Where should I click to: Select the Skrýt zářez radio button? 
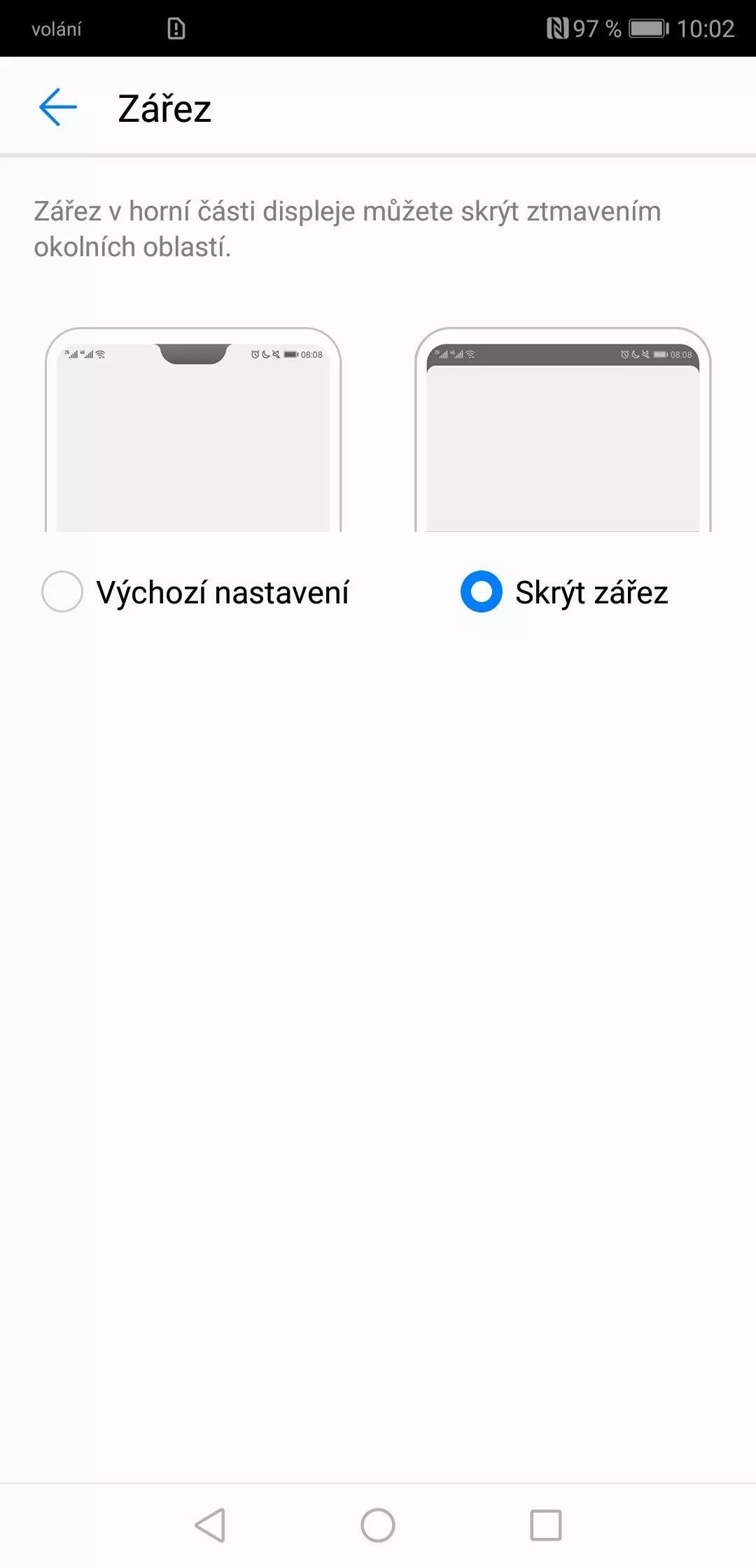coord(481,591)
